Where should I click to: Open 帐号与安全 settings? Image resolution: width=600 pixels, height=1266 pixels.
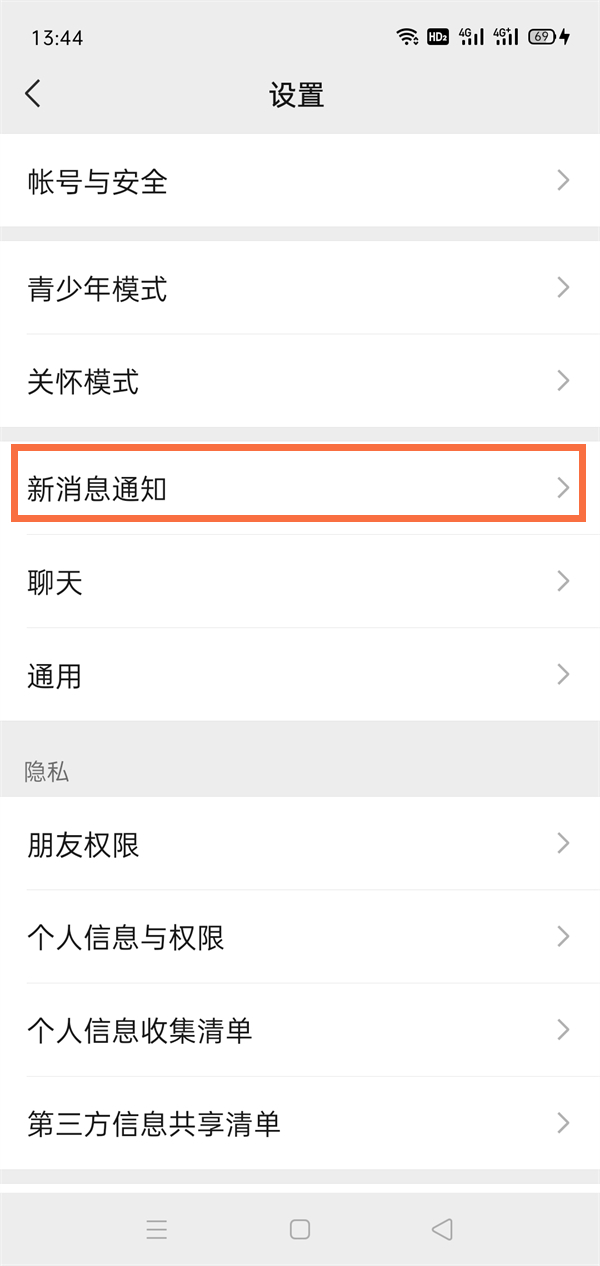pyautogui.click(x=300, y=181)
